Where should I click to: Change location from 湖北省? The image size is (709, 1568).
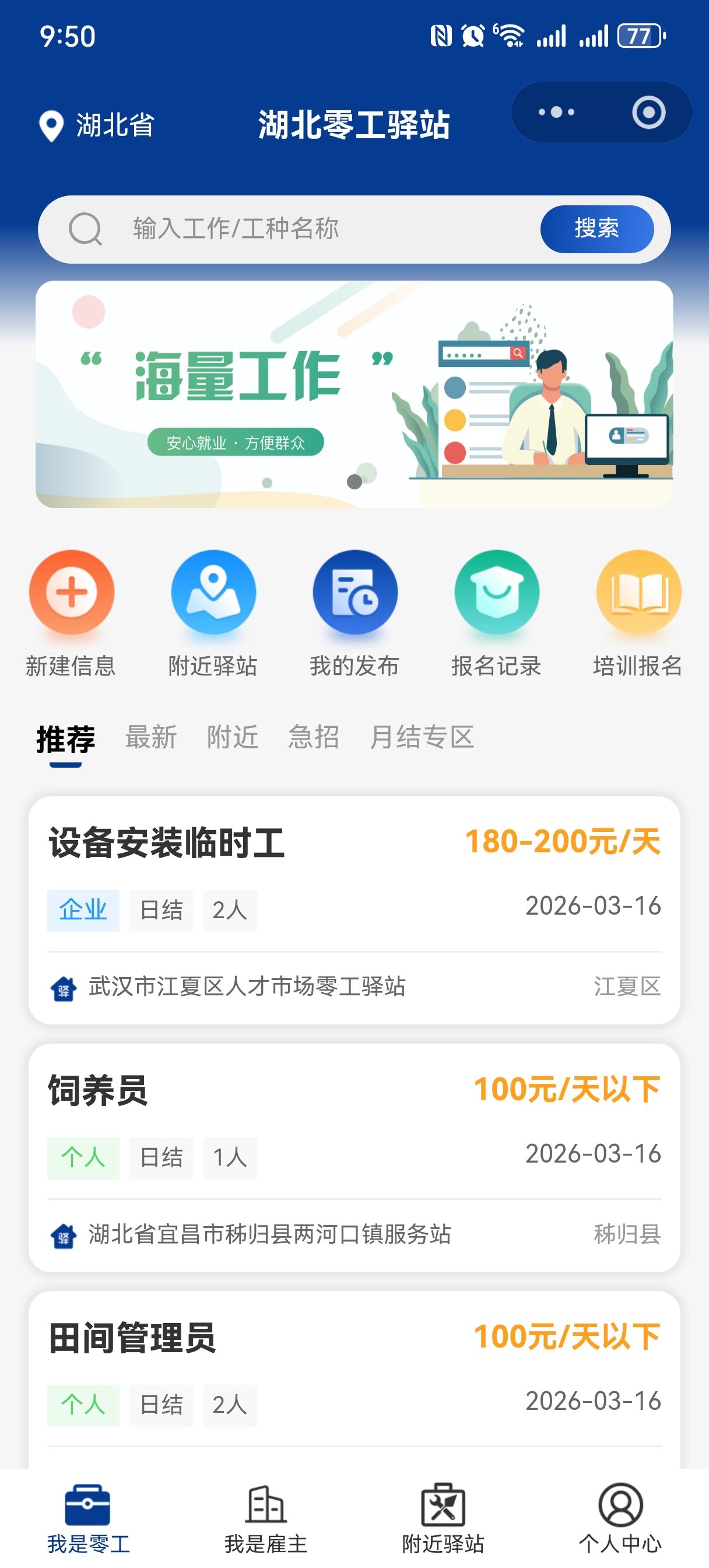pyautogui.click(x=97, y=125)
